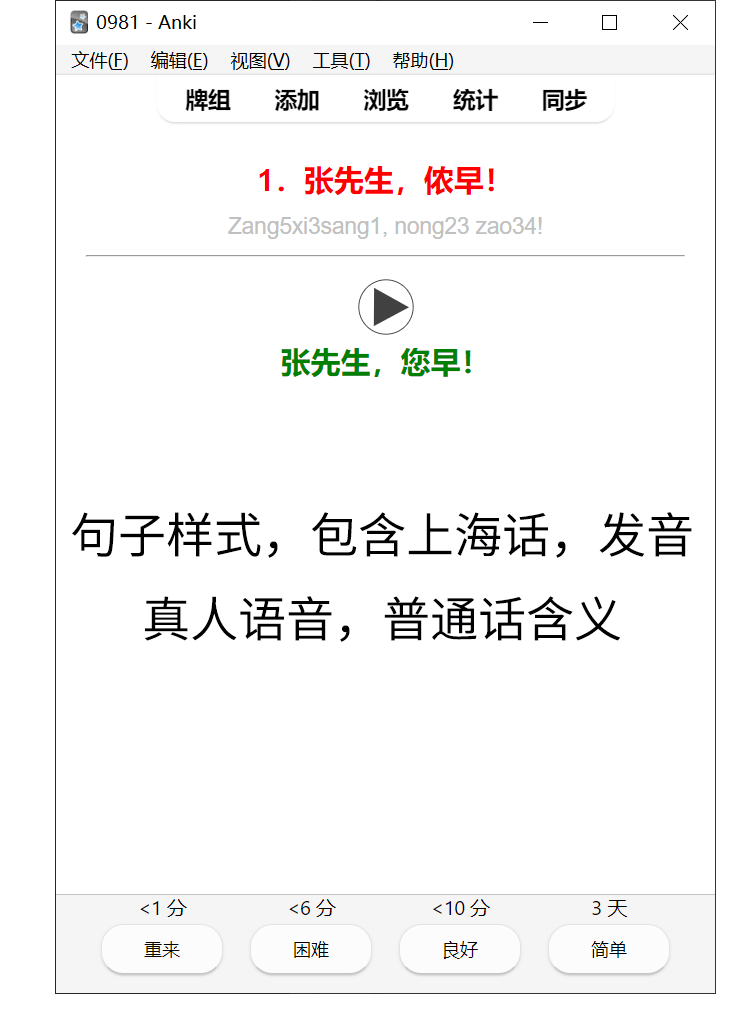Screen dimensions: 750x1030
Task: View 统计 statistics
Action: (x=475, y=101)
